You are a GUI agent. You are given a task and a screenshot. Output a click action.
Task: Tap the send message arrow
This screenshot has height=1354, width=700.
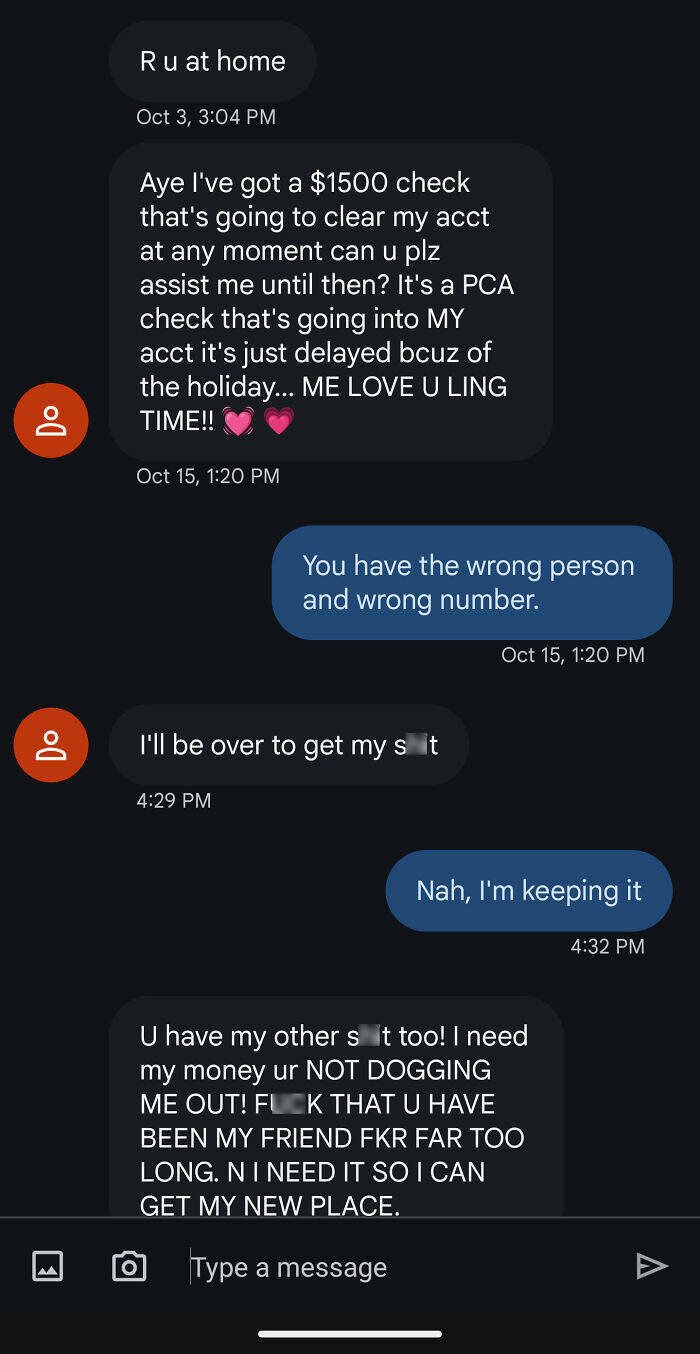point(652,1266)
